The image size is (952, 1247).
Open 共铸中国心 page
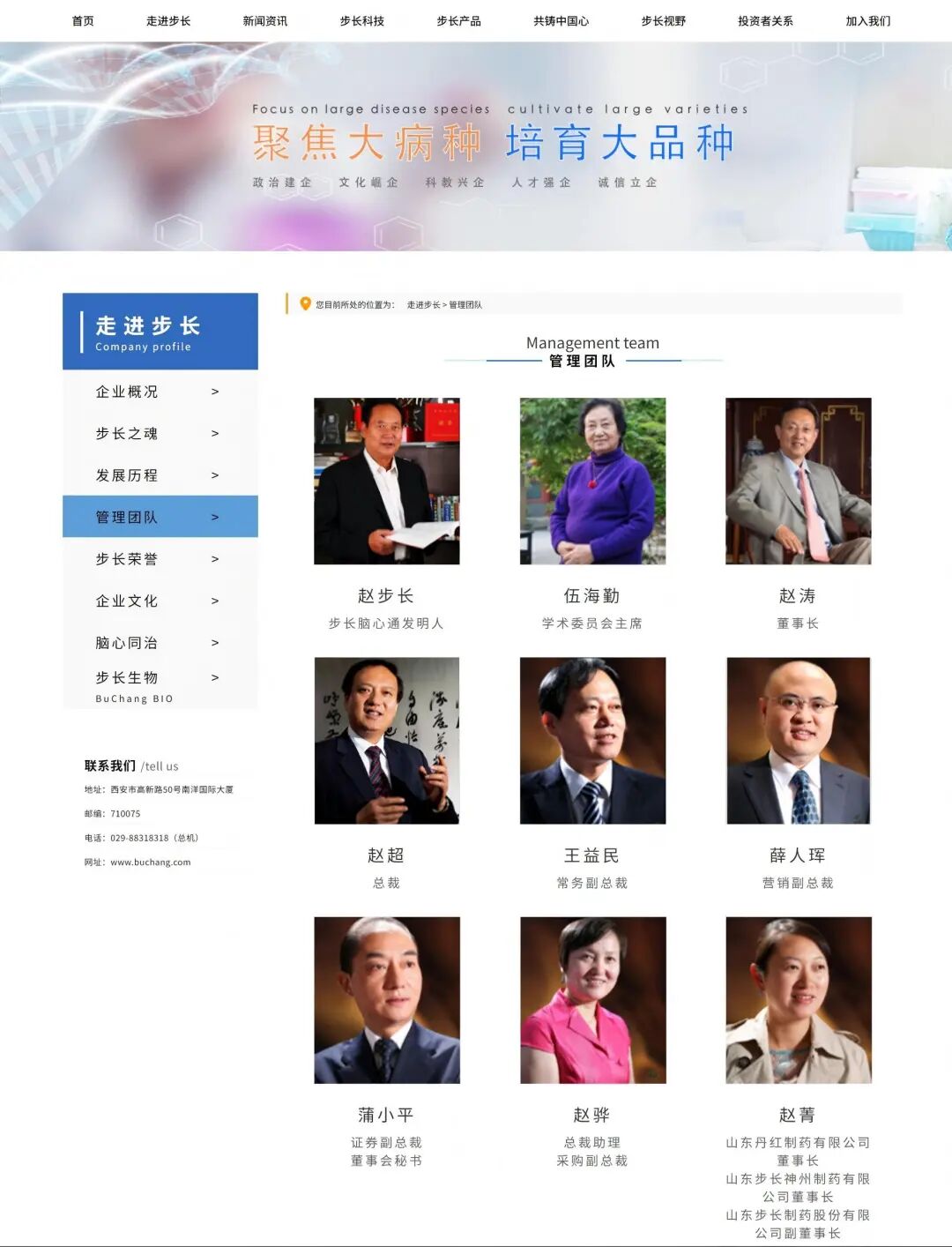[x=562, y=20]
